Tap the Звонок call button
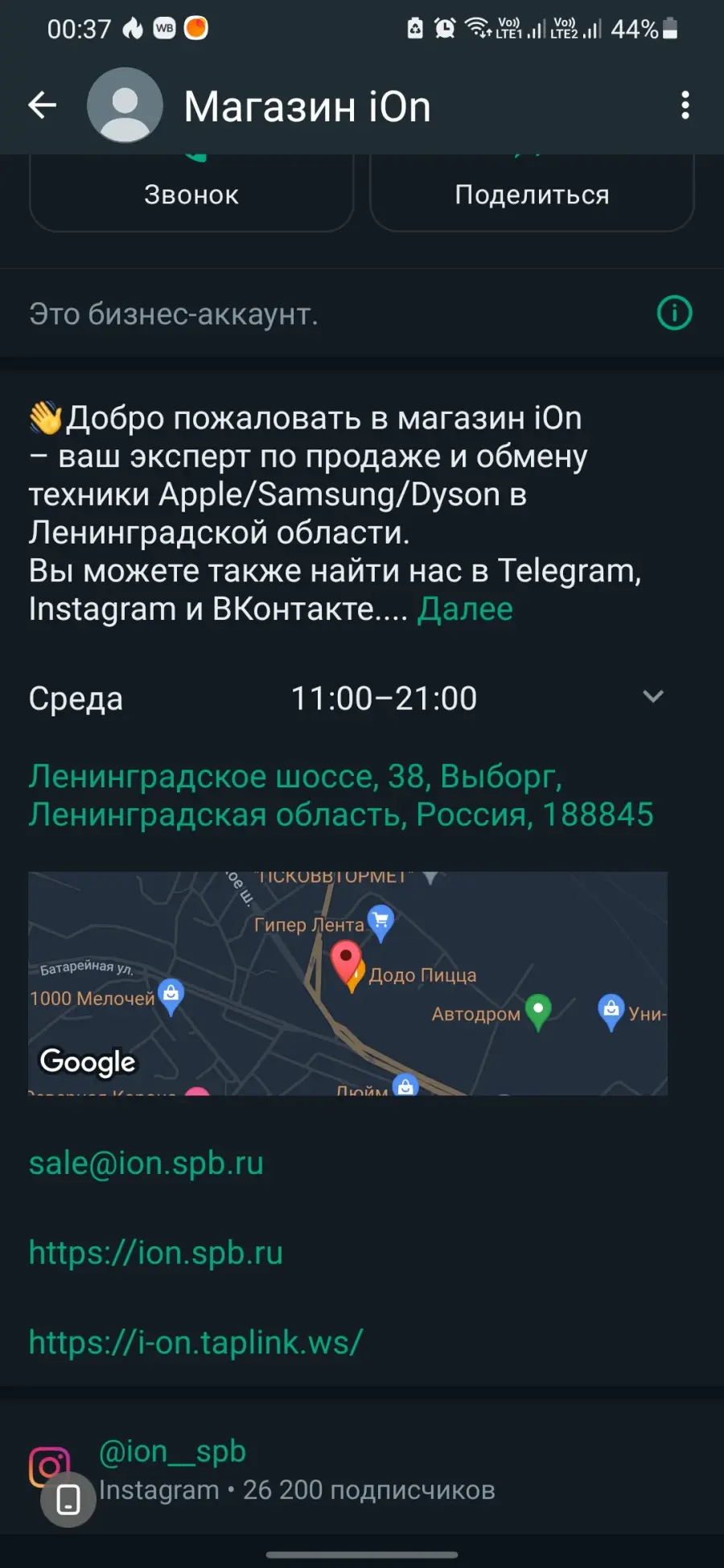 (x=191, y=193)
